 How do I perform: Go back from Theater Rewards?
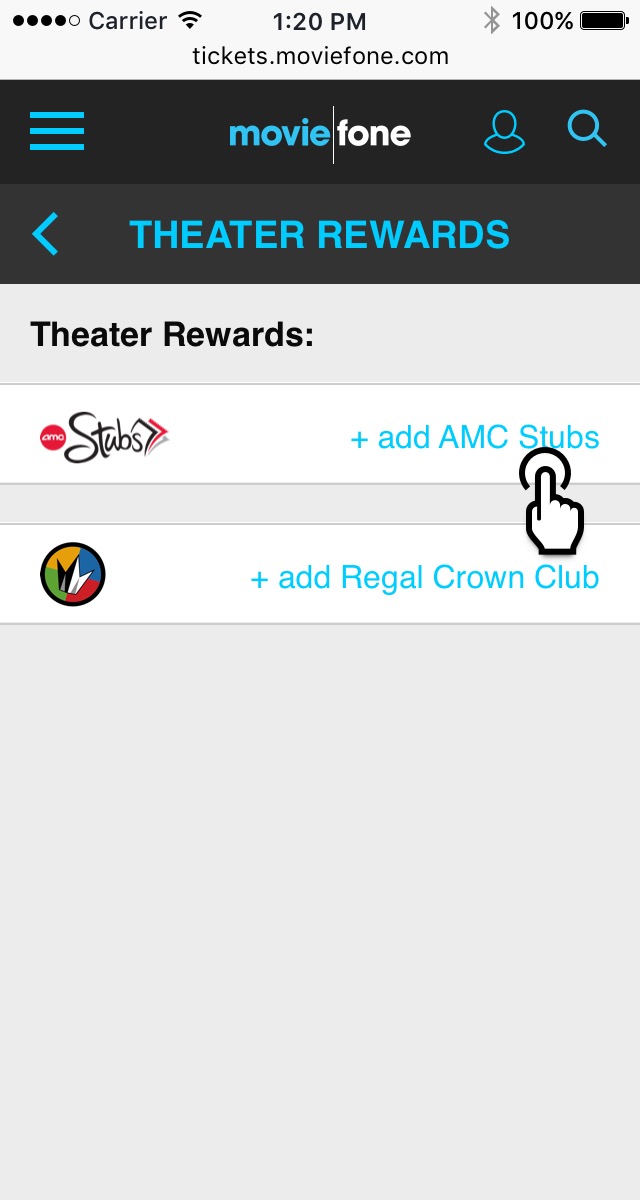[46, 234]
